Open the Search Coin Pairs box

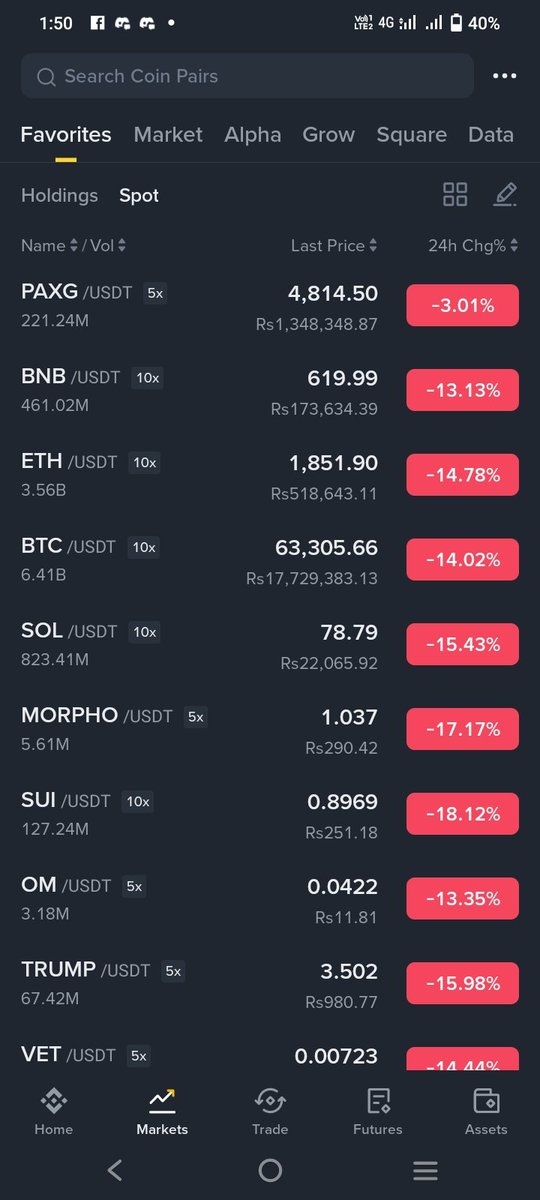pos(247,76)
